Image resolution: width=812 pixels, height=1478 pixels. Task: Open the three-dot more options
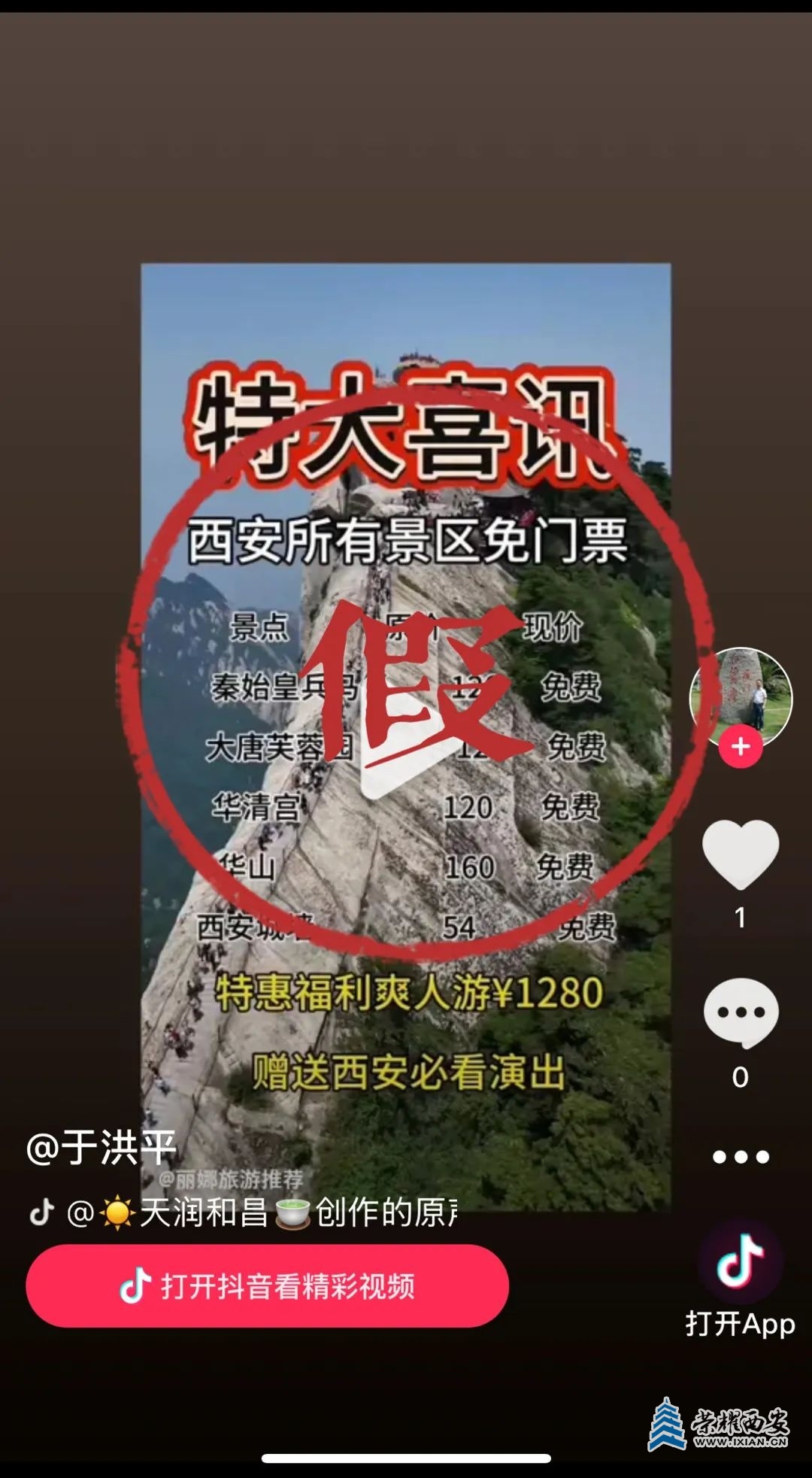point(741,1157)
